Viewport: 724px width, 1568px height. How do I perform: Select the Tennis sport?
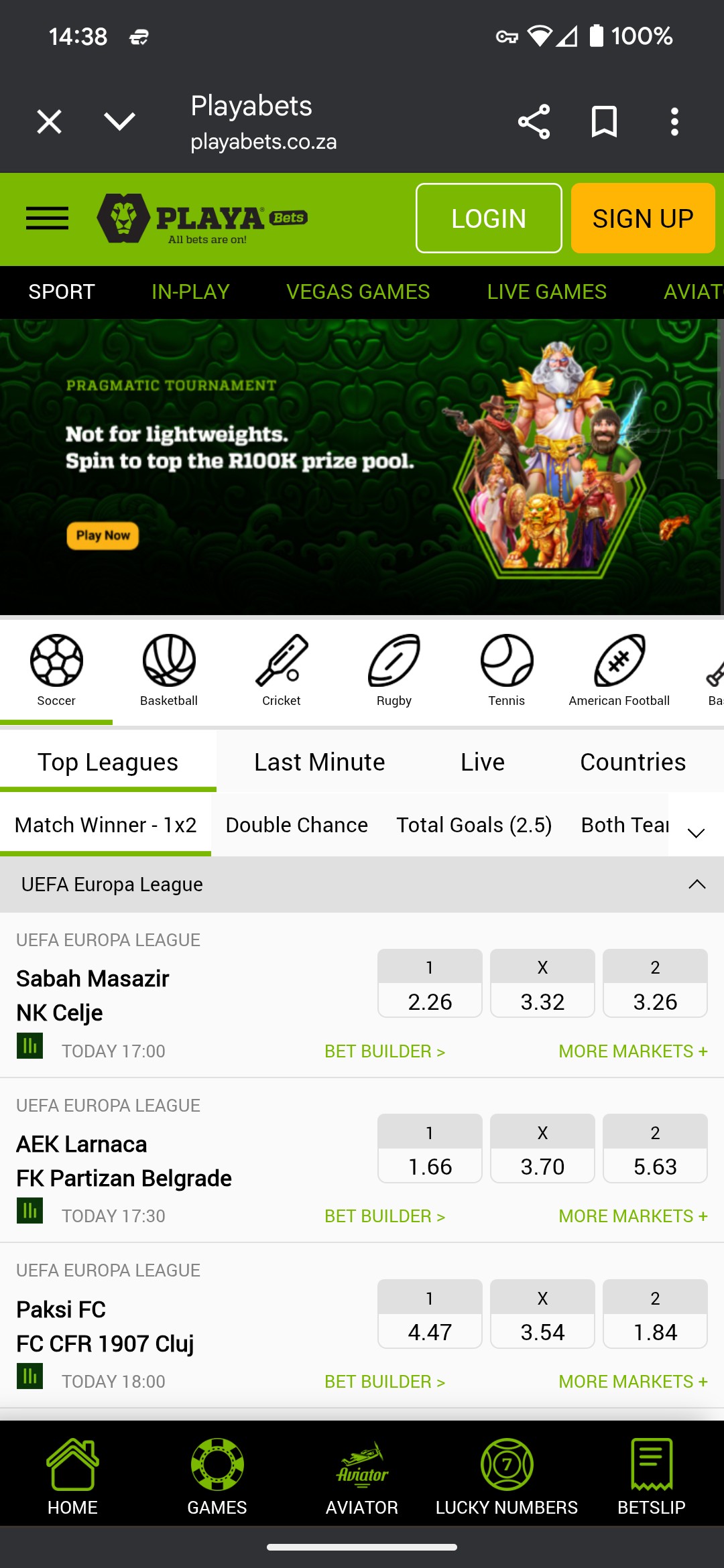[x=507, y=670]
